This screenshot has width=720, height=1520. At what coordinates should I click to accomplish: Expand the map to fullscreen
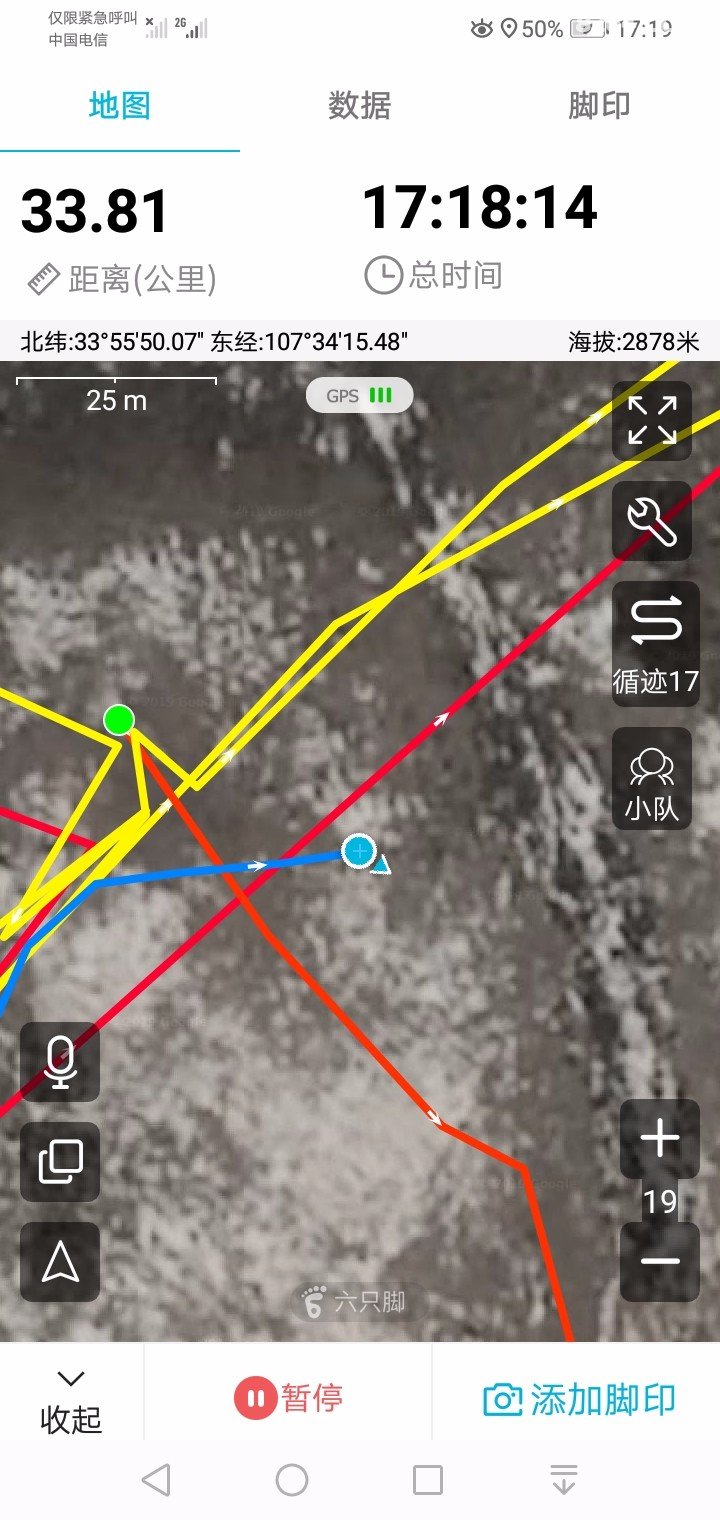click(x=652, y=420)
